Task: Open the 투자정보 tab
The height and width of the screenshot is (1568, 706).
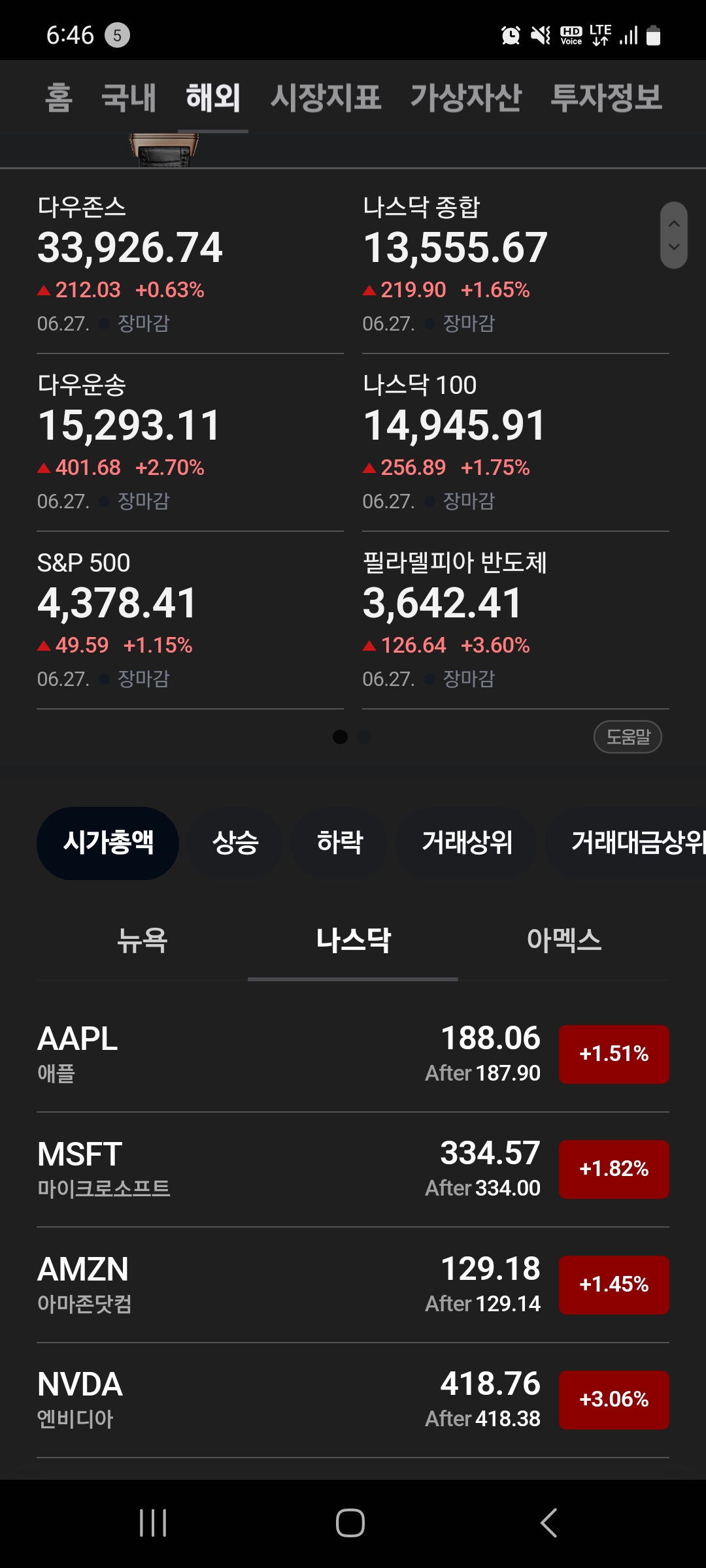Action: [607, 97]
